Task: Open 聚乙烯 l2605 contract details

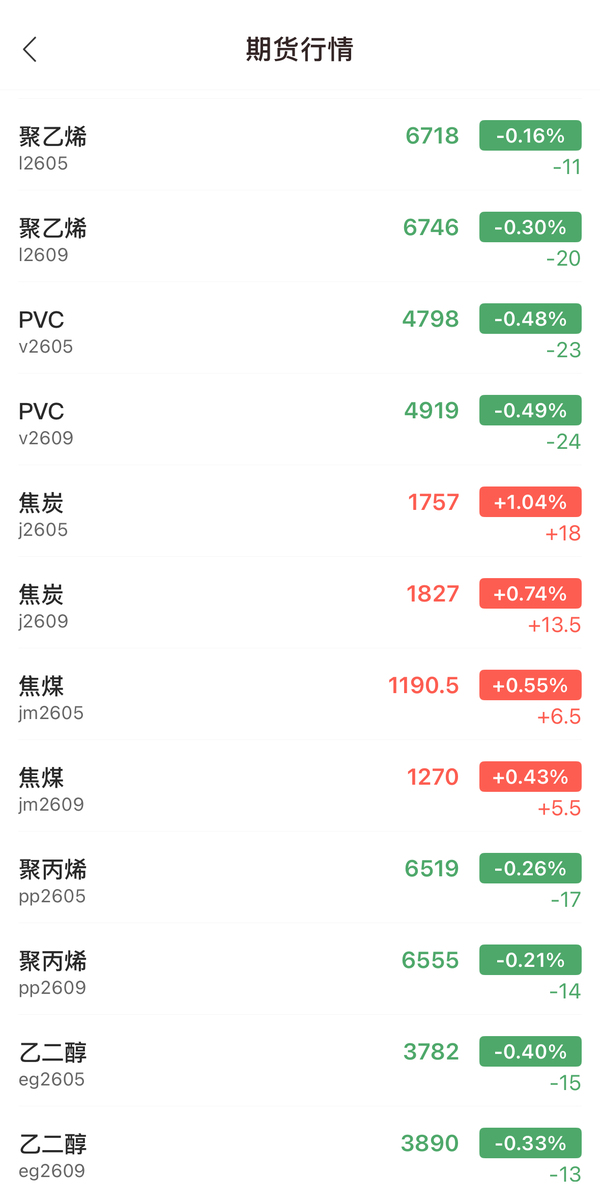Action: pyautogui.click(x=300, y=147)
